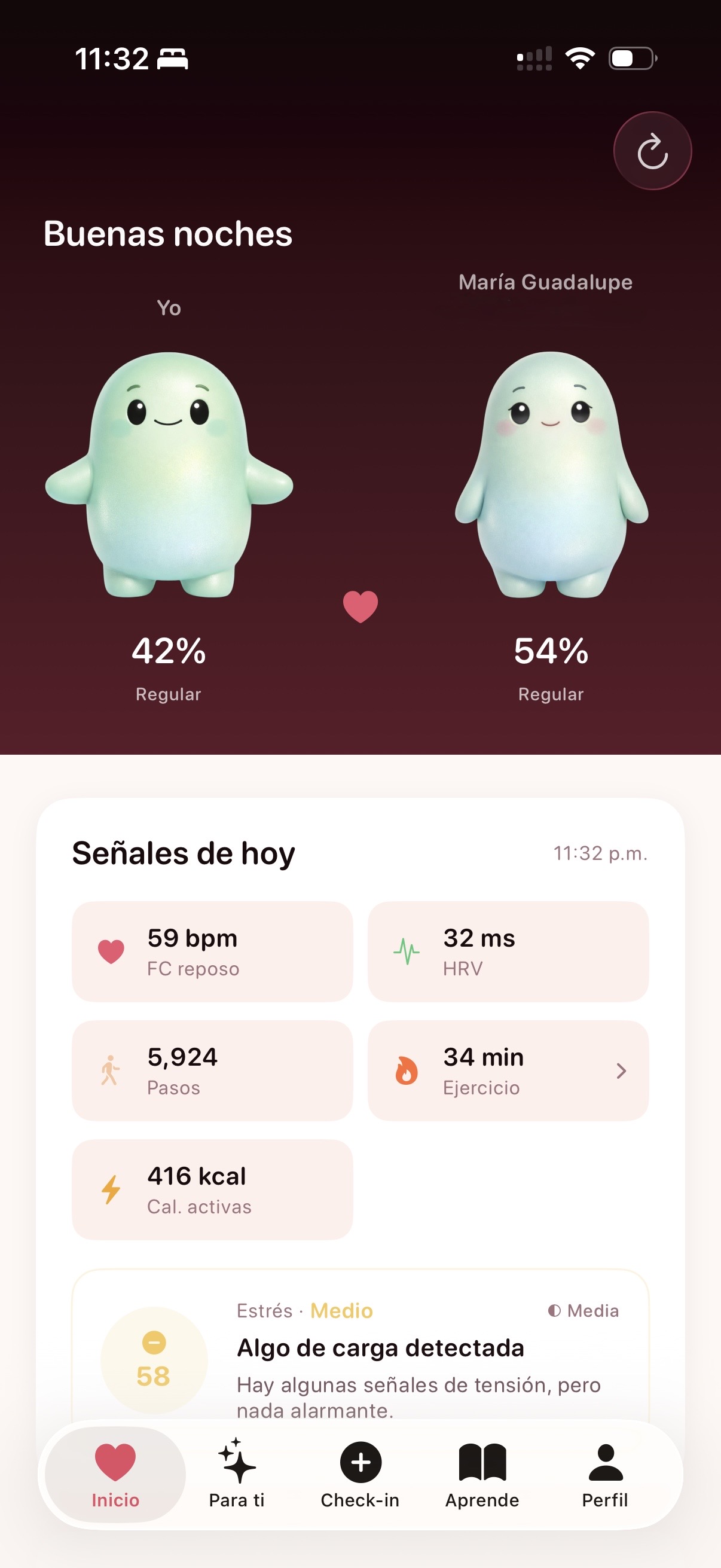Screen dimensions: 721x1568
Task: Open the 34 min Ejercicio card
Action: point(508,1070)
